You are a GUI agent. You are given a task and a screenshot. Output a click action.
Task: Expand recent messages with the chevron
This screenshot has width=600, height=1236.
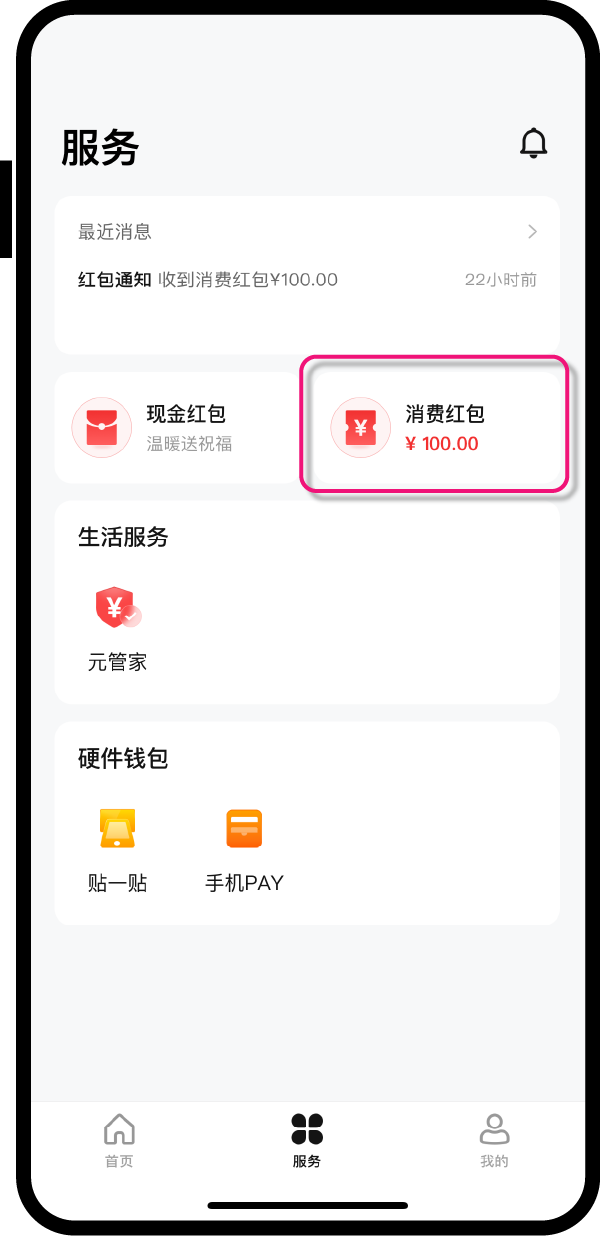click(532, 232)
